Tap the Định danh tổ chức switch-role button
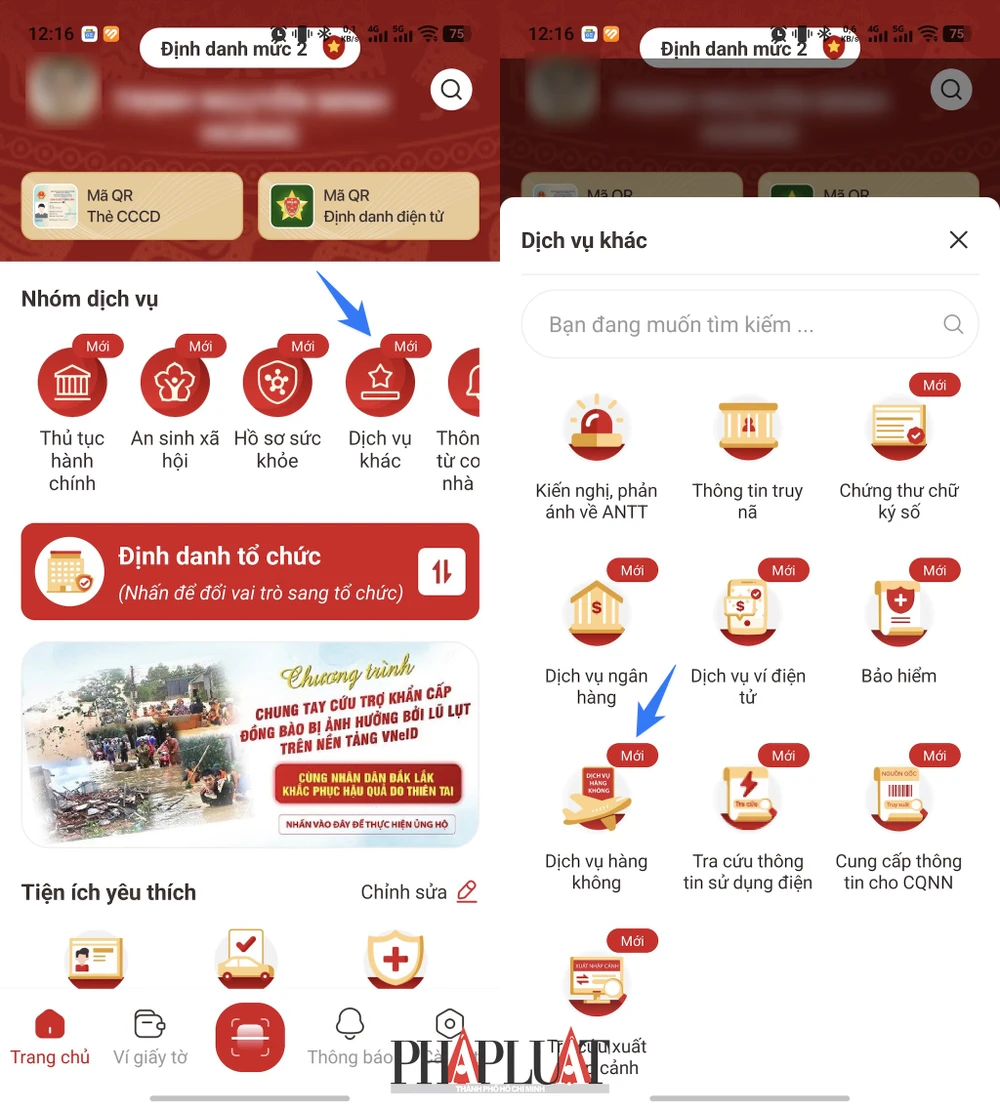1000x1111 pixels. 441,572
